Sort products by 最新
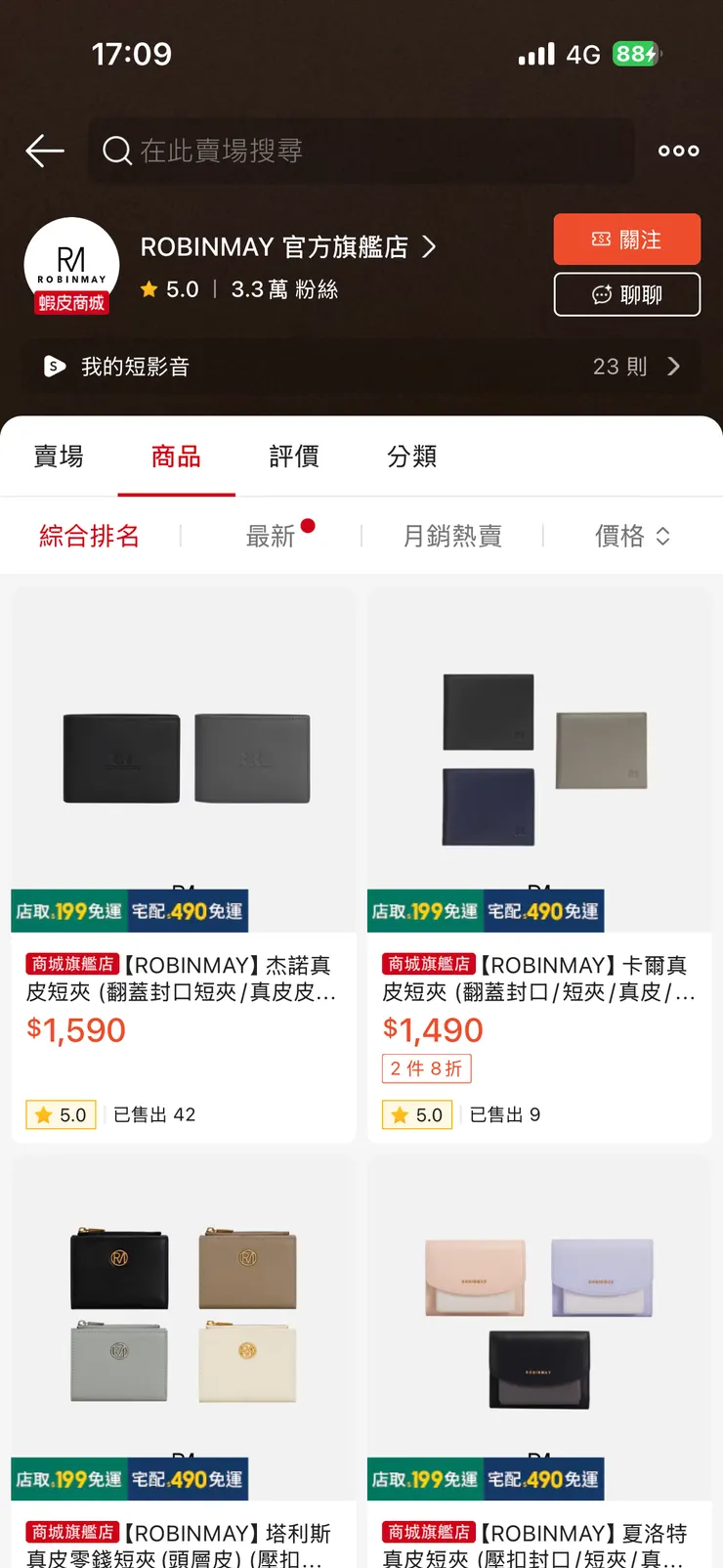This screenshot has height=1568, width=723. pyautogui.click(x=271, y=536)
